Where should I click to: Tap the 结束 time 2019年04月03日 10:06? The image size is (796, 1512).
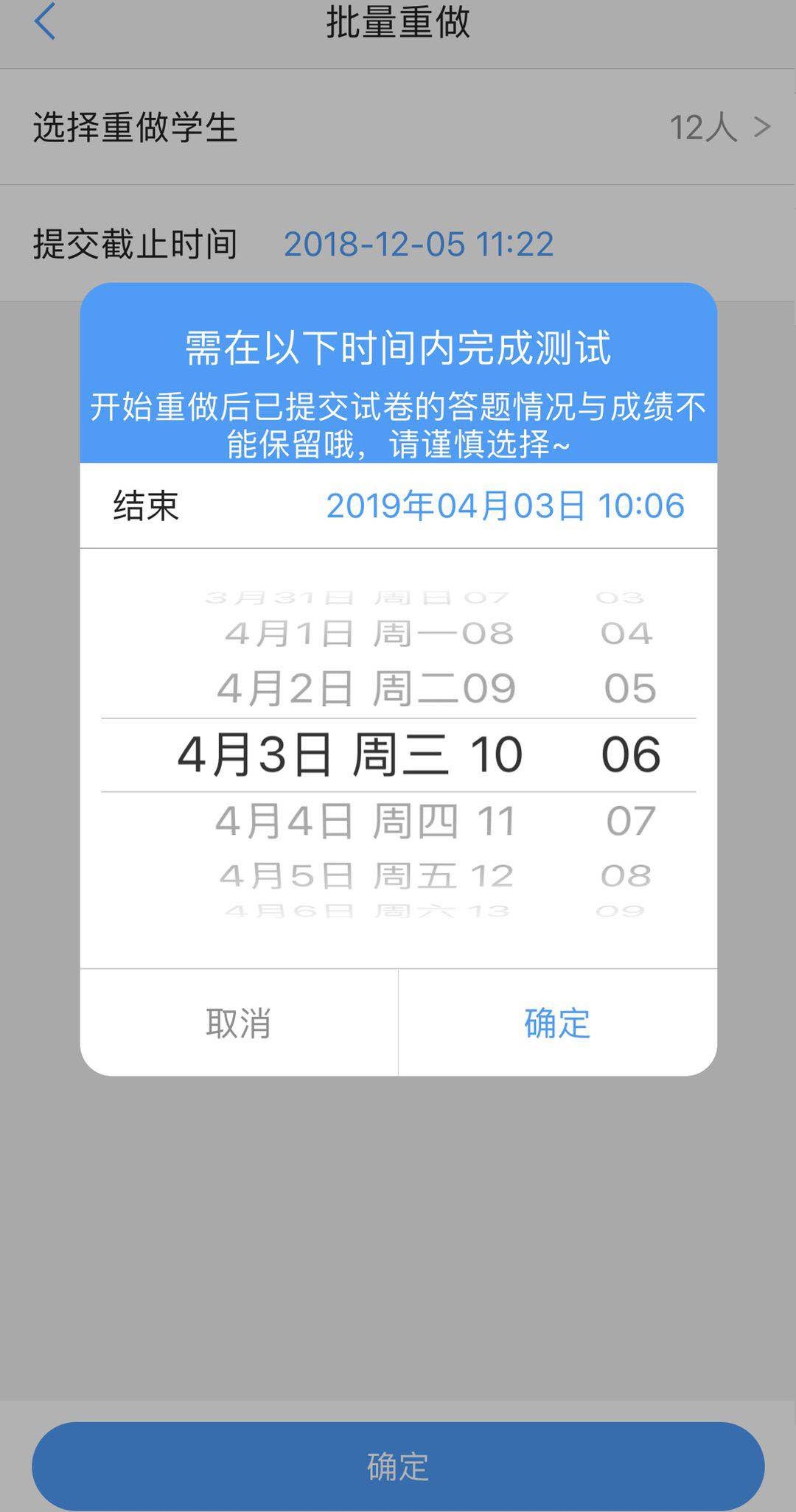(504, 506)
